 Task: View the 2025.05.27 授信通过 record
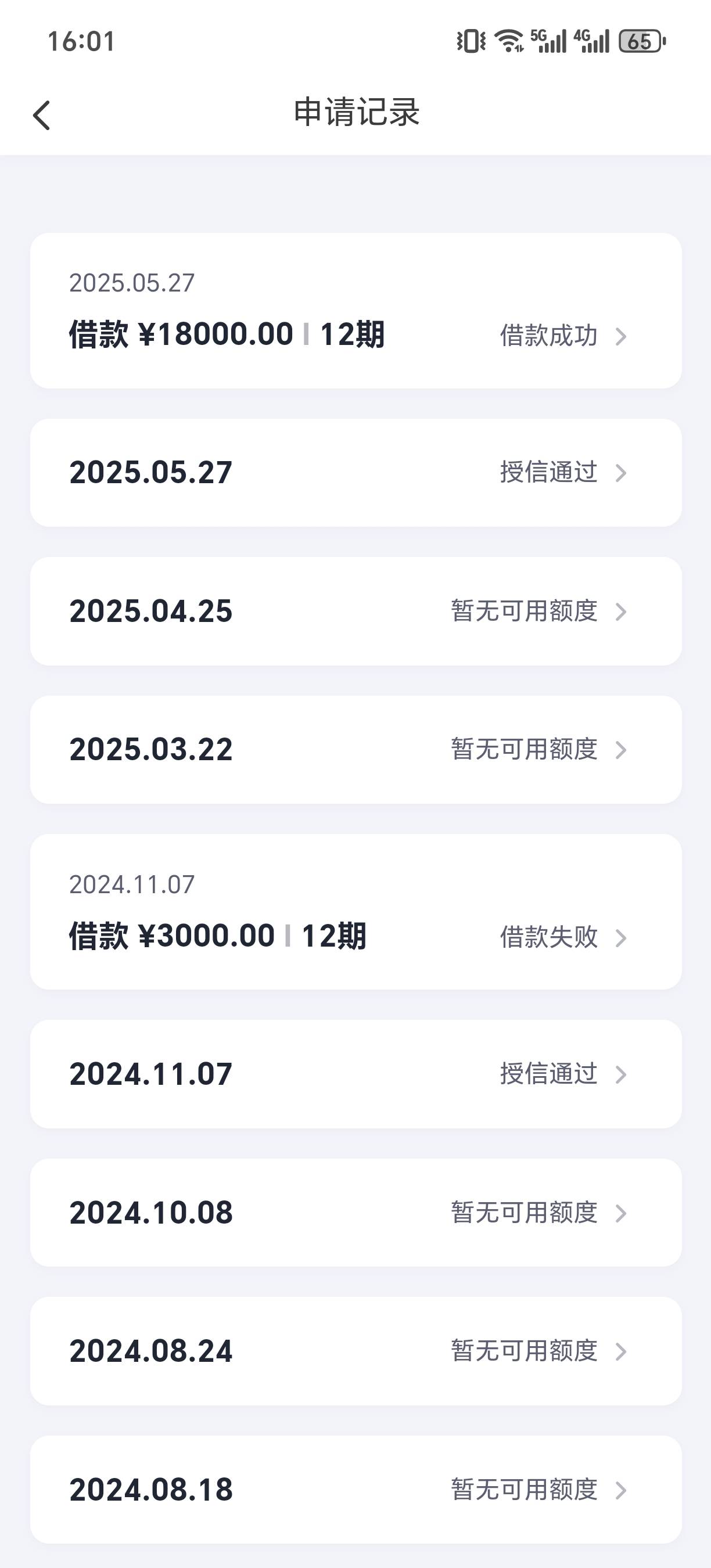[x=355, y=472]
